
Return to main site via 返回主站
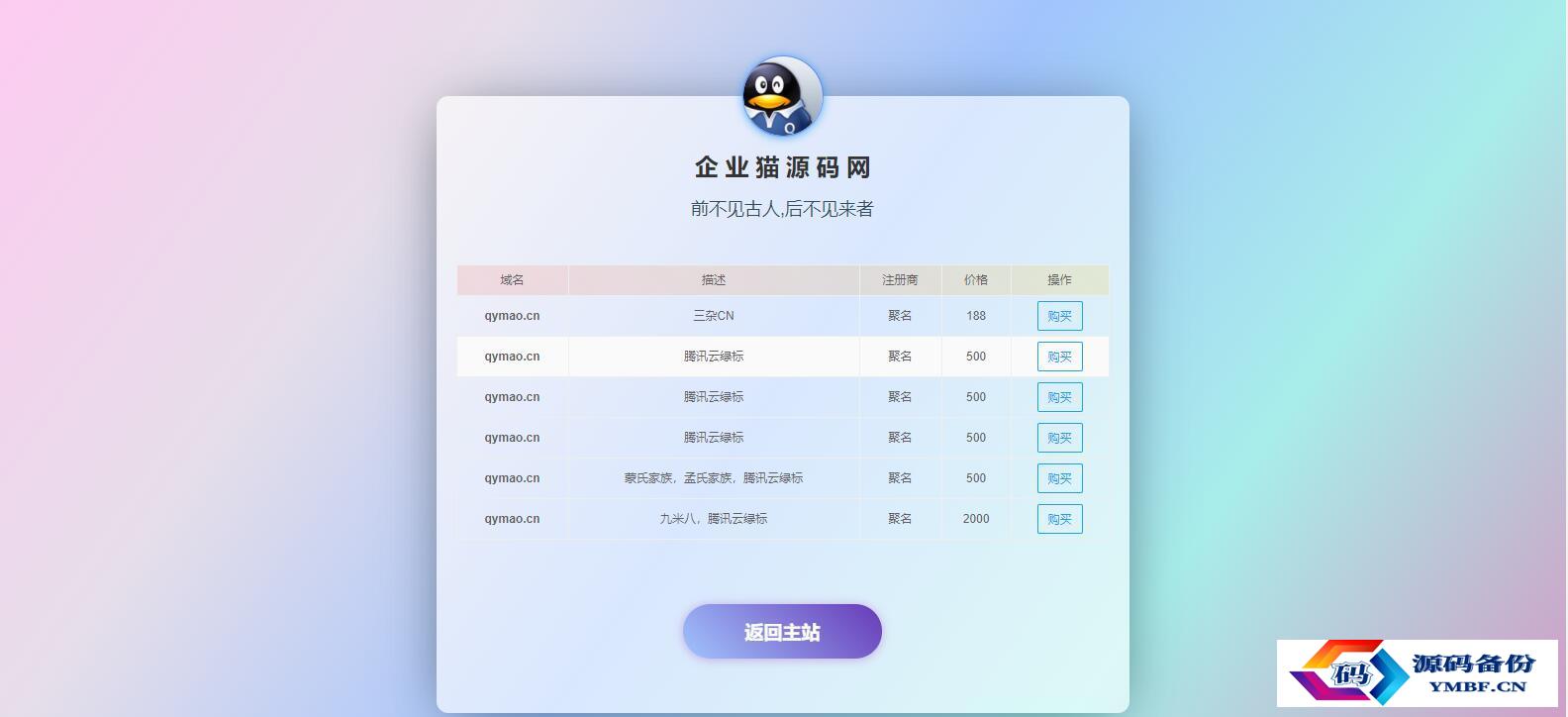[x=782, y=632]
